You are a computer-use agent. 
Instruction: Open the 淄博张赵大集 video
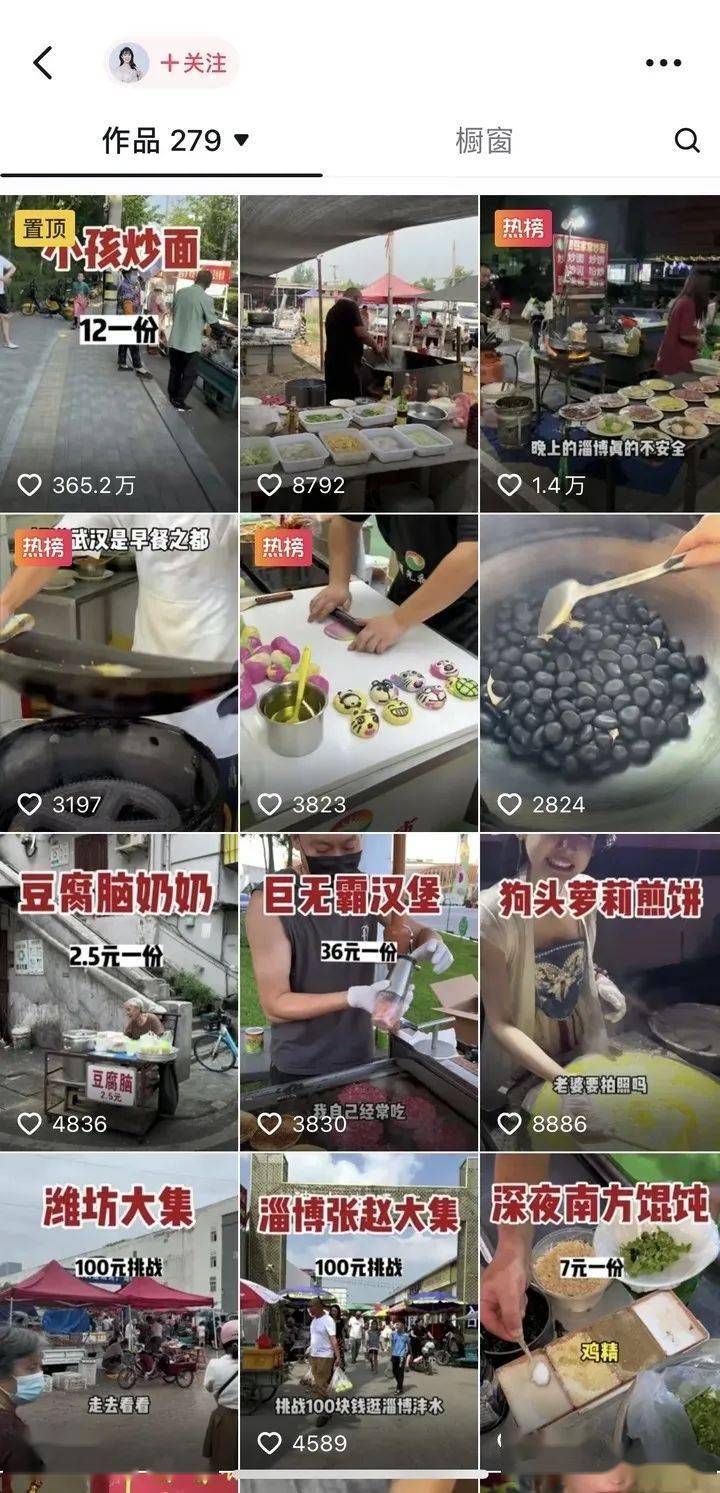click(x=359, y=1311)
